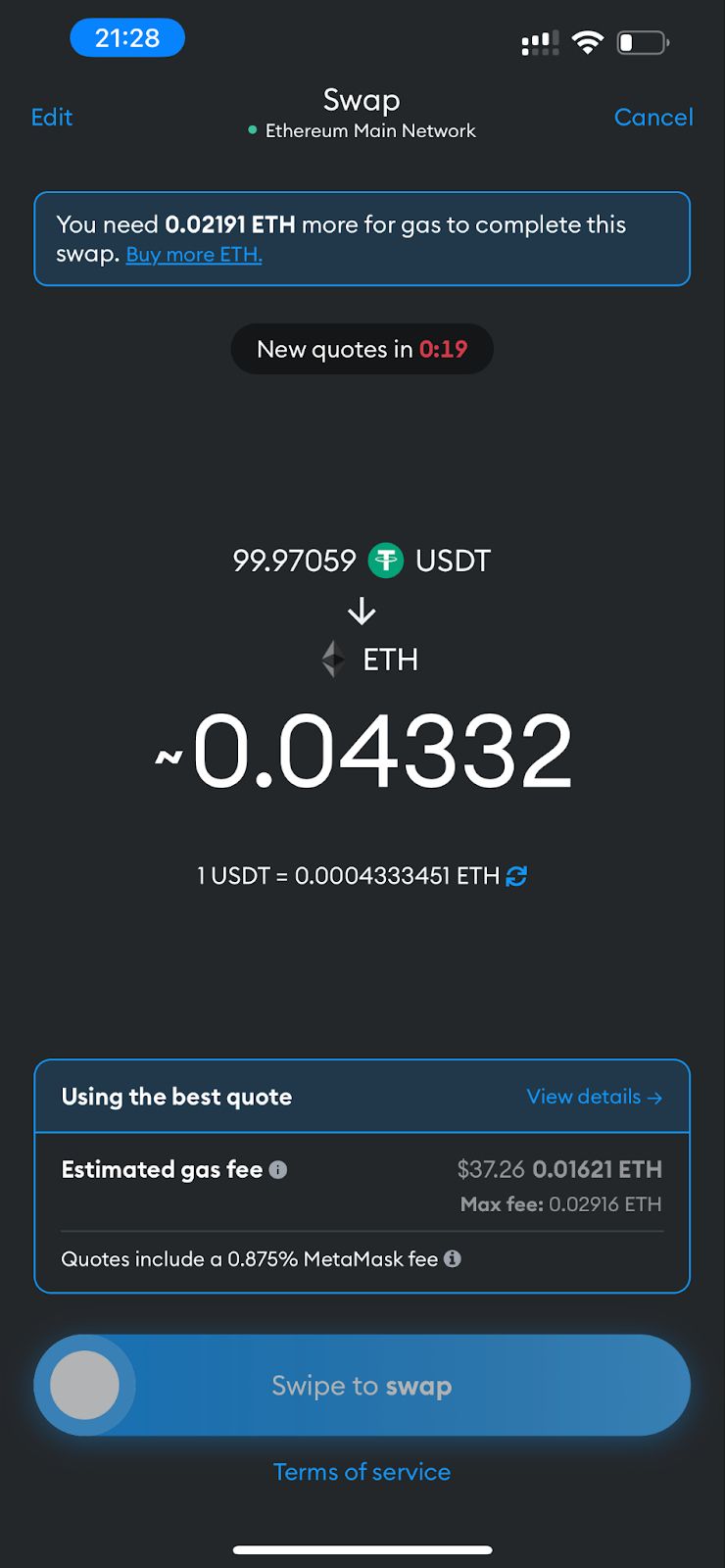Tap Edit to modify the swap

52,118
